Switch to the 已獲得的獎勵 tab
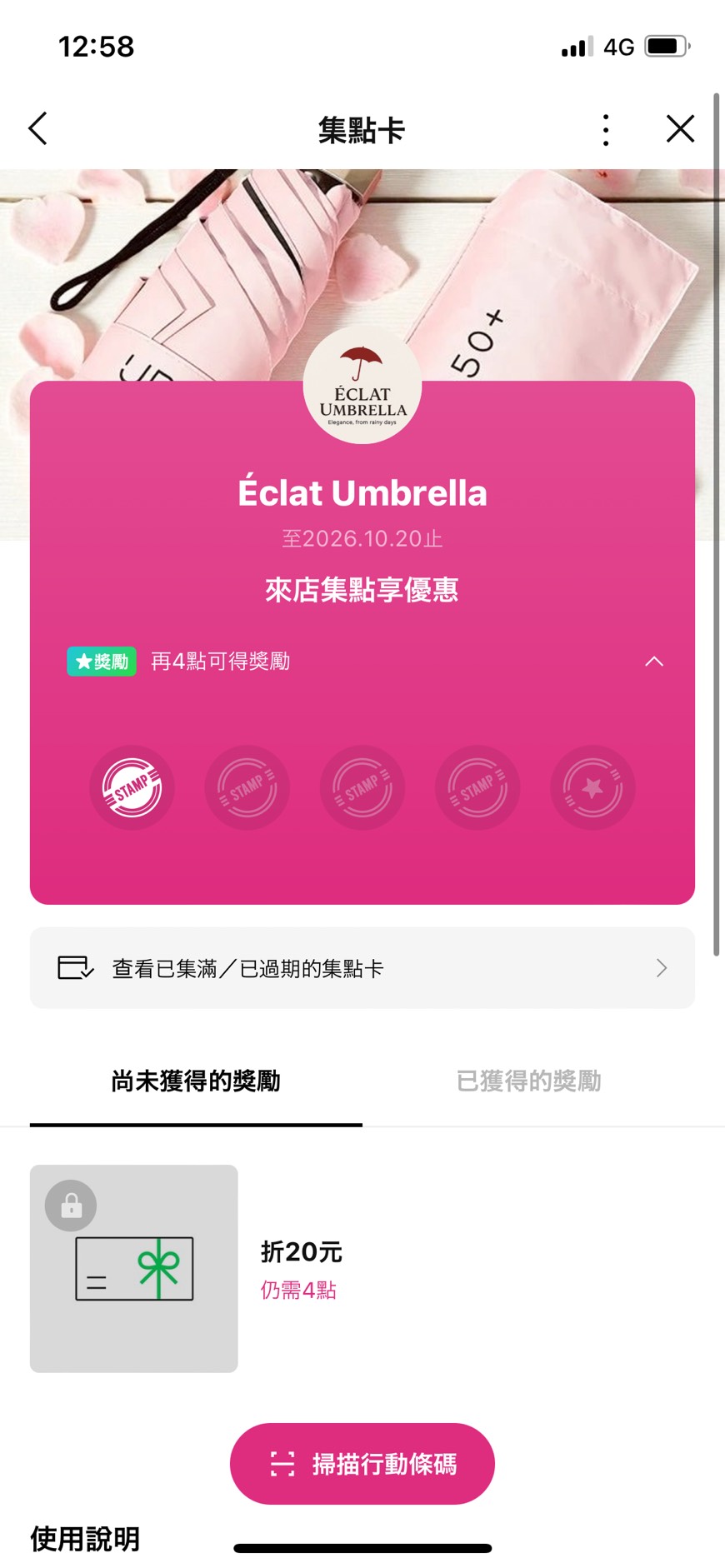Screen dimensions: 725x1568 pyautogui.click(x=528, y=1081)
